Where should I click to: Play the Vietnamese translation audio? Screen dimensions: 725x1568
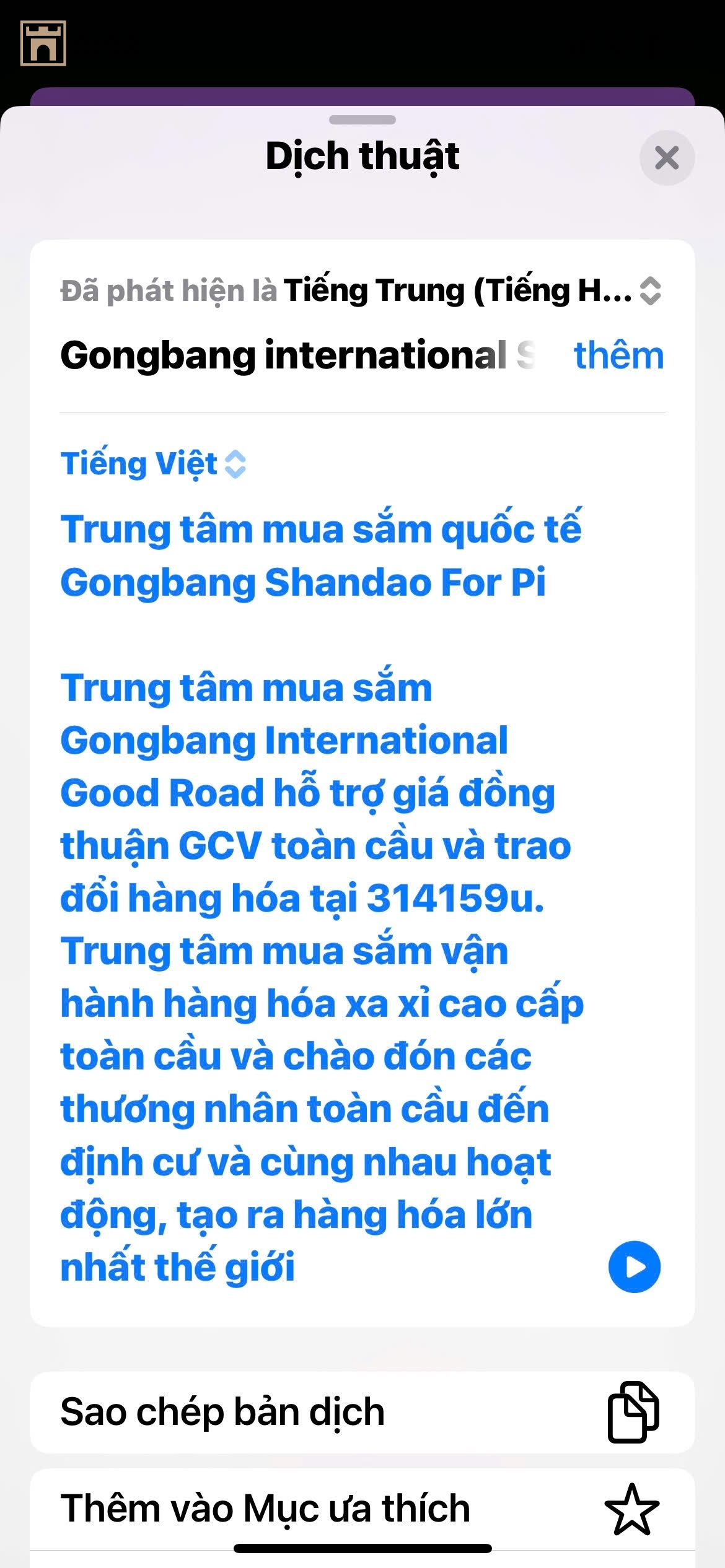(634, 1266)
